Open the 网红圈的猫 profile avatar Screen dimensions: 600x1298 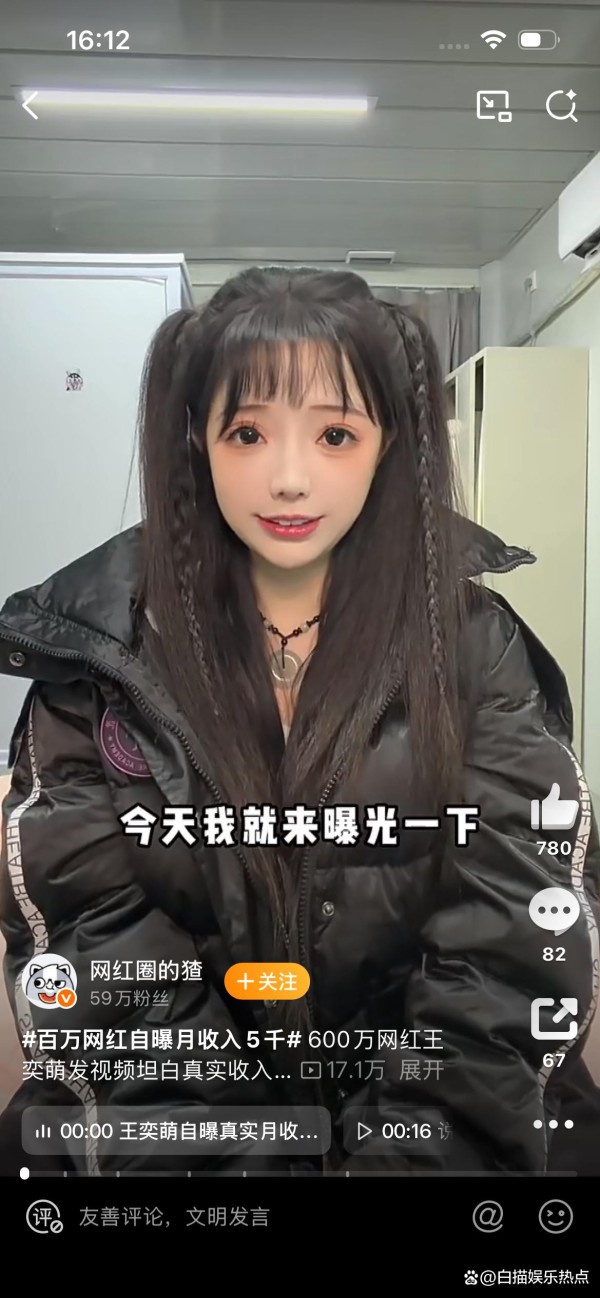tap(50, 982)
